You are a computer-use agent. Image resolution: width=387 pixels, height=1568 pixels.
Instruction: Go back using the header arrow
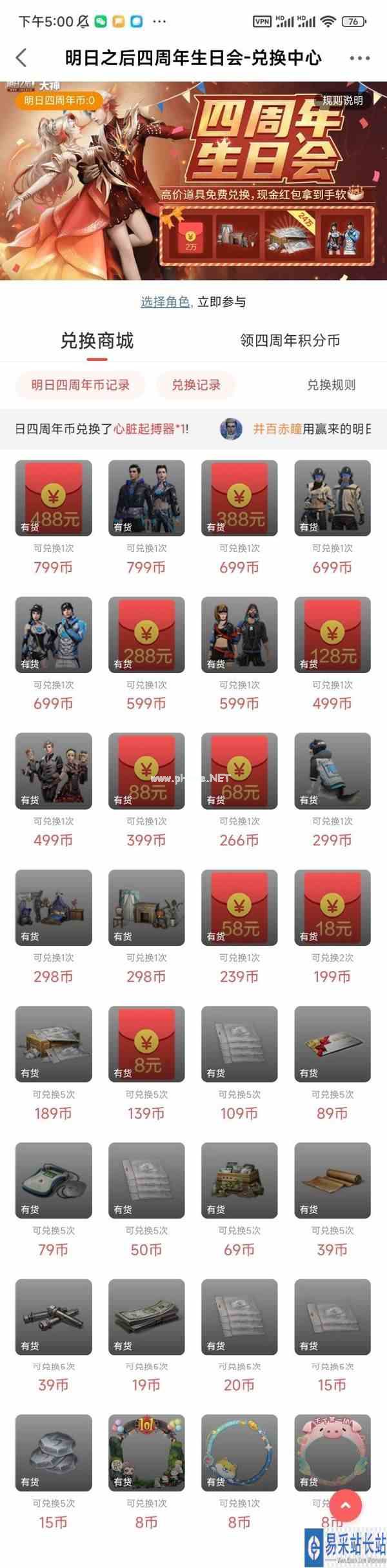(21, 58)
